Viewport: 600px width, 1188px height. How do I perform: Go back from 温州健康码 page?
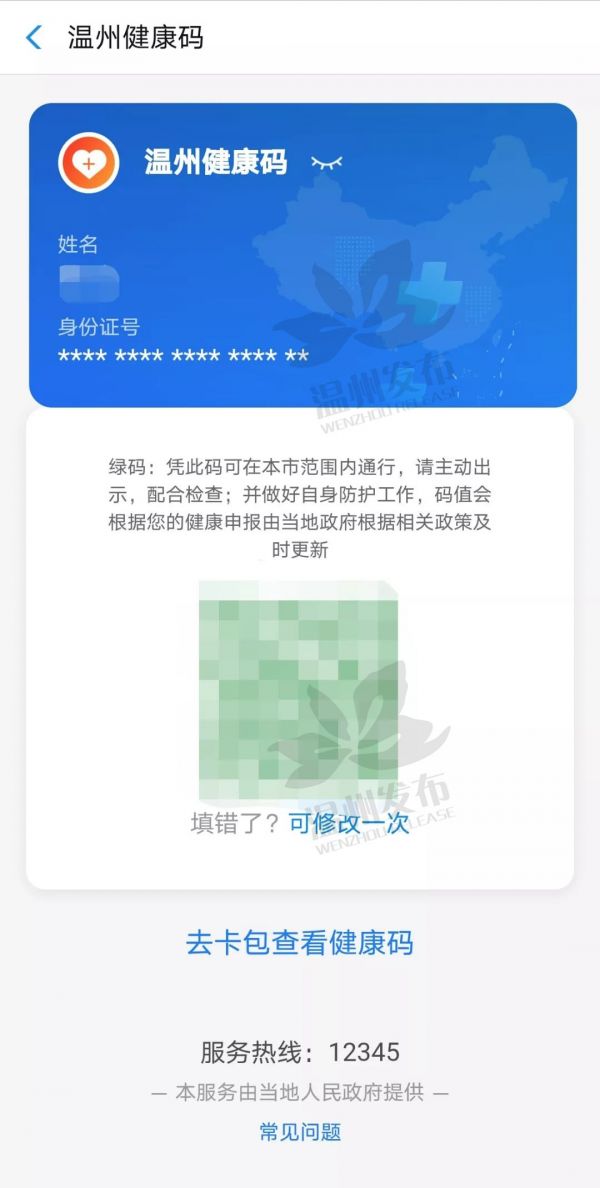34,37
